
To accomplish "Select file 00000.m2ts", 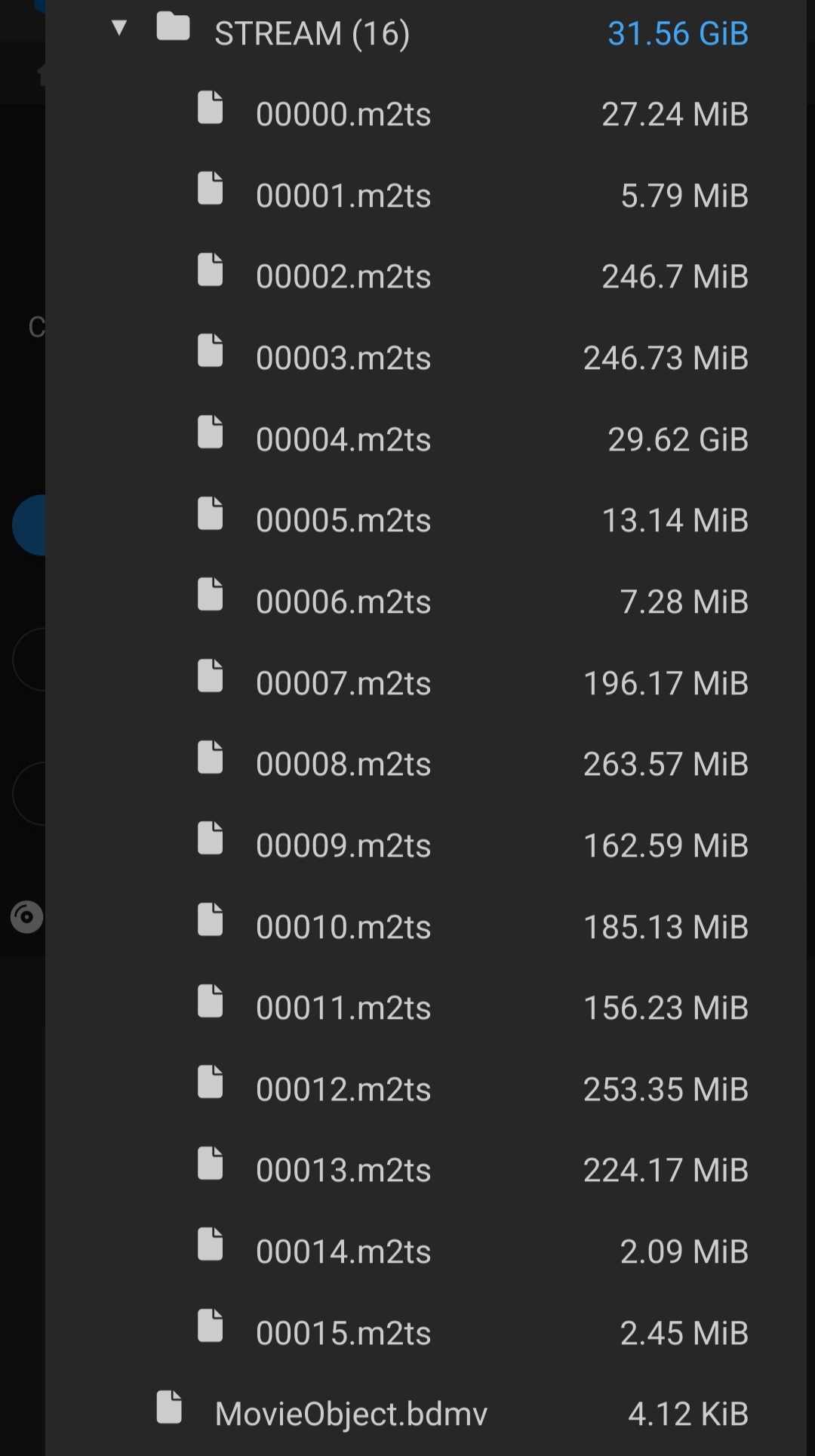I will tap(426, 114).
